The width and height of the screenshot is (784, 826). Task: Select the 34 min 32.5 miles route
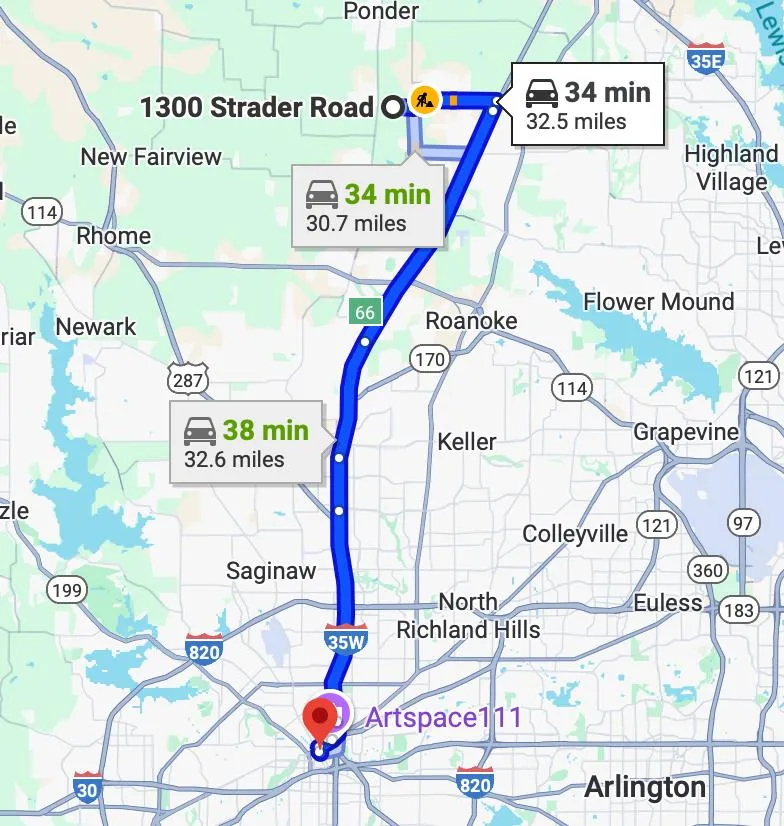pos(589,105)
